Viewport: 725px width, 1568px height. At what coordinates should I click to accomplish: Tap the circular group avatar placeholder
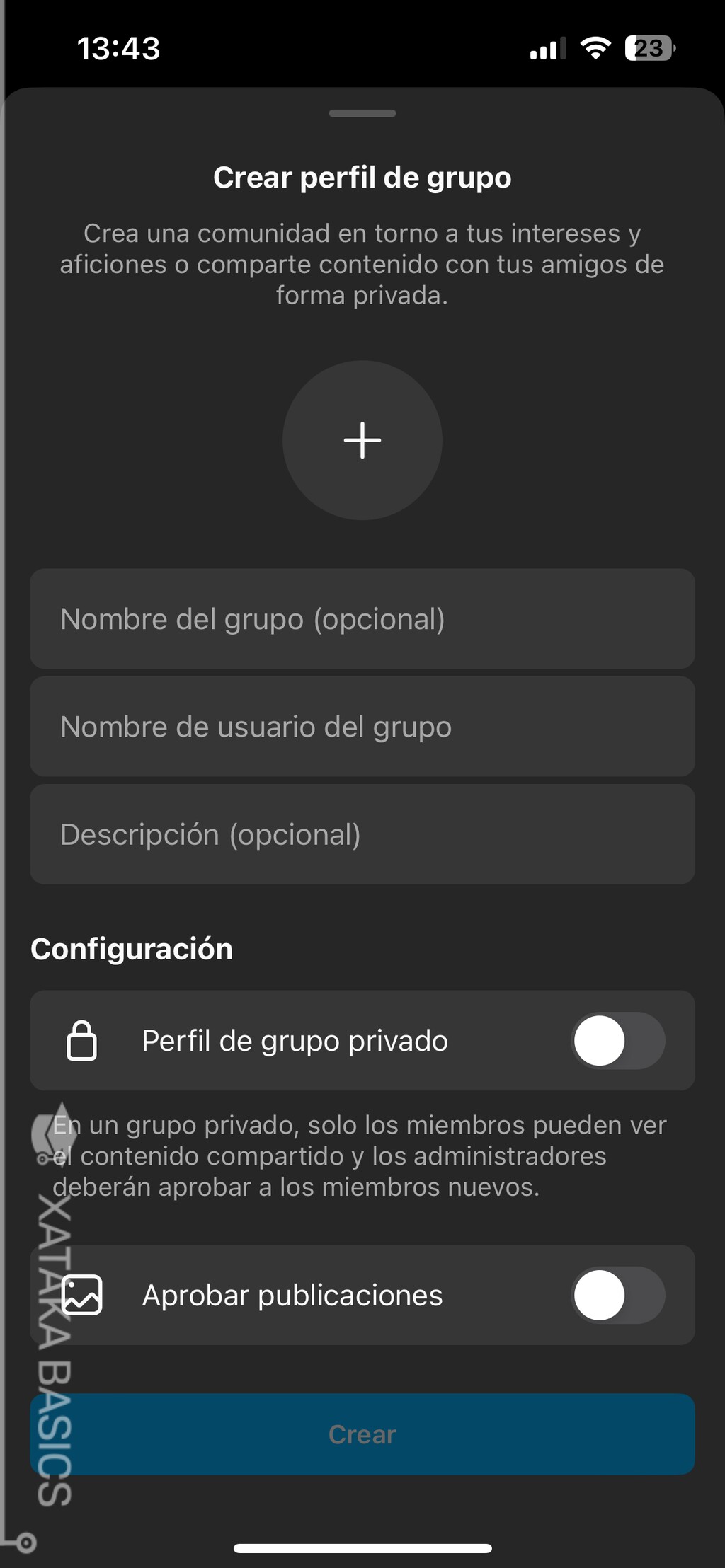coord(362,440)
